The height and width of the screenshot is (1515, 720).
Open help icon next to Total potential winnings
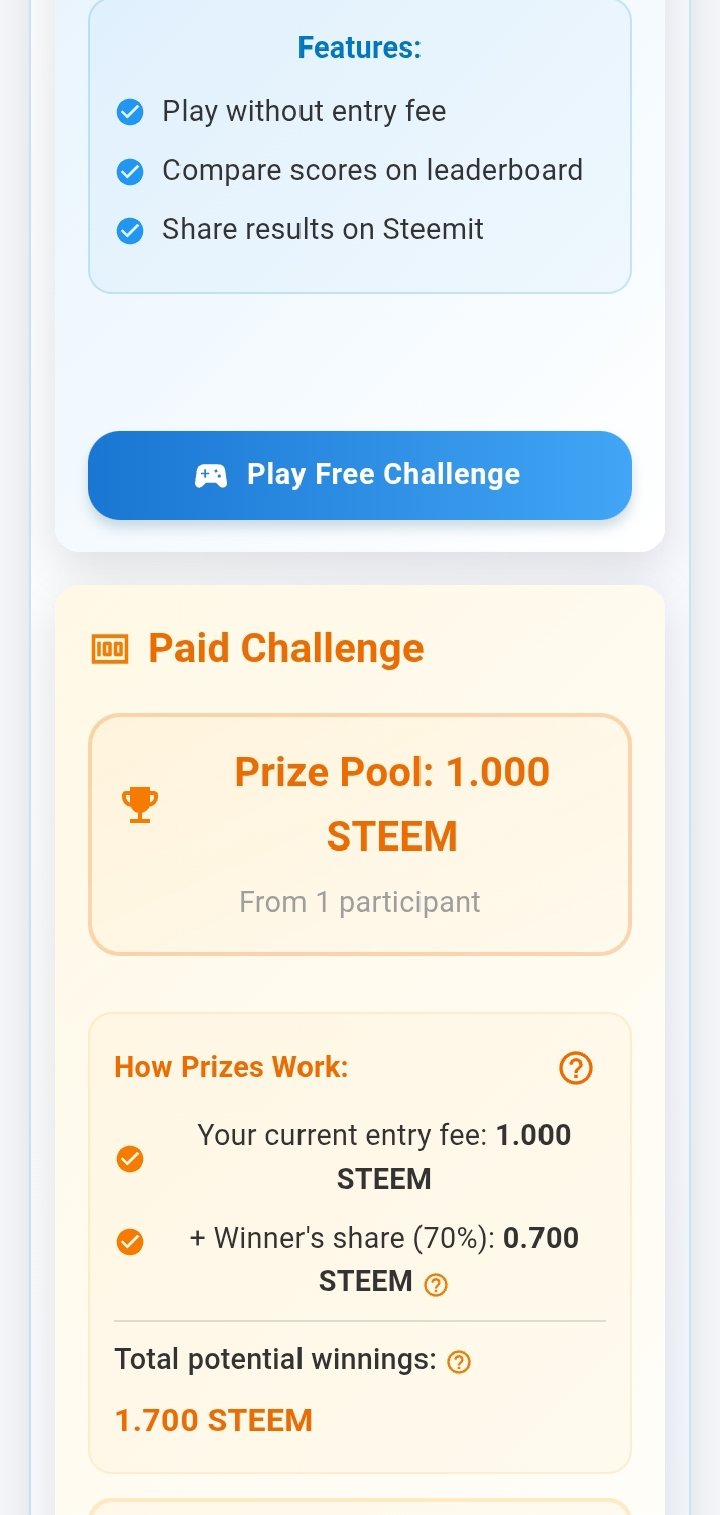(459, 1361)
